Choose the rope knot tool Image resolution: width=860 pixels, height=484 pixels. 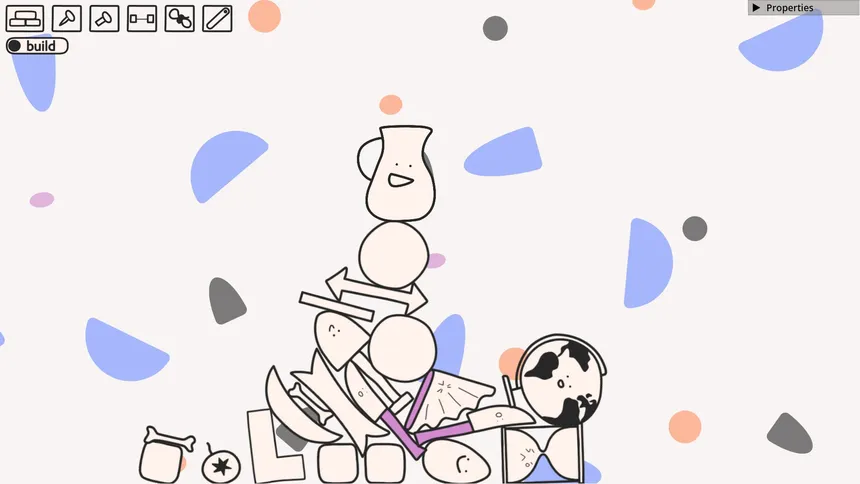[180, 18]
